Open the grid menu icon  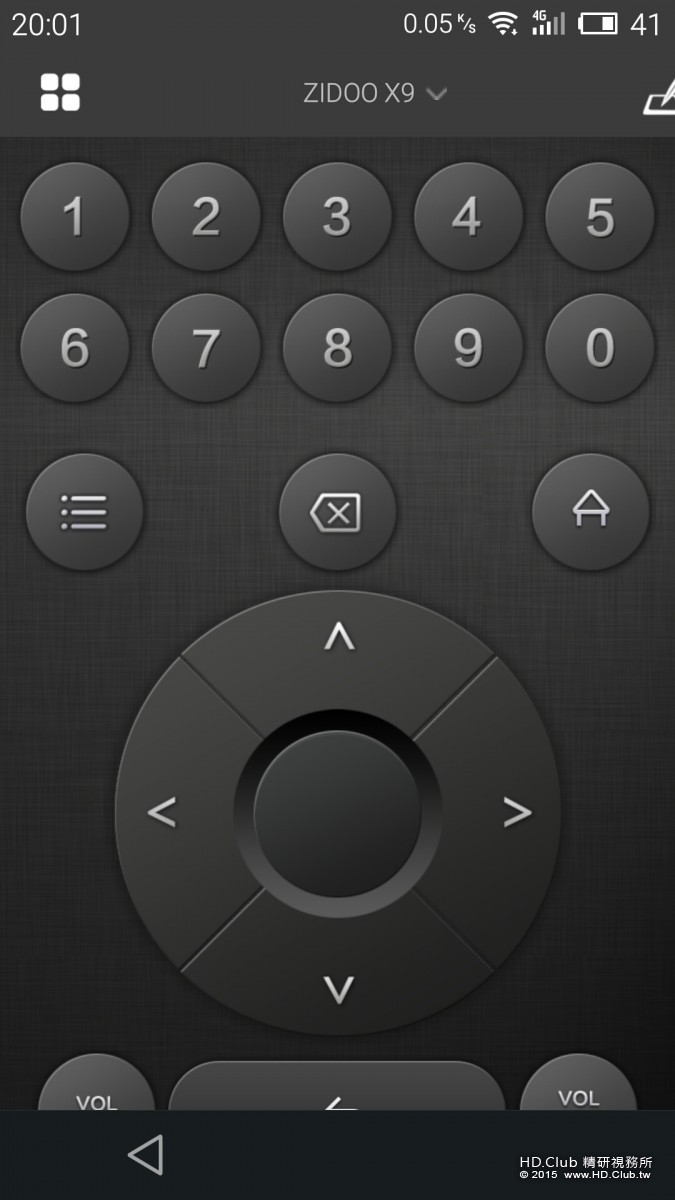60,93
